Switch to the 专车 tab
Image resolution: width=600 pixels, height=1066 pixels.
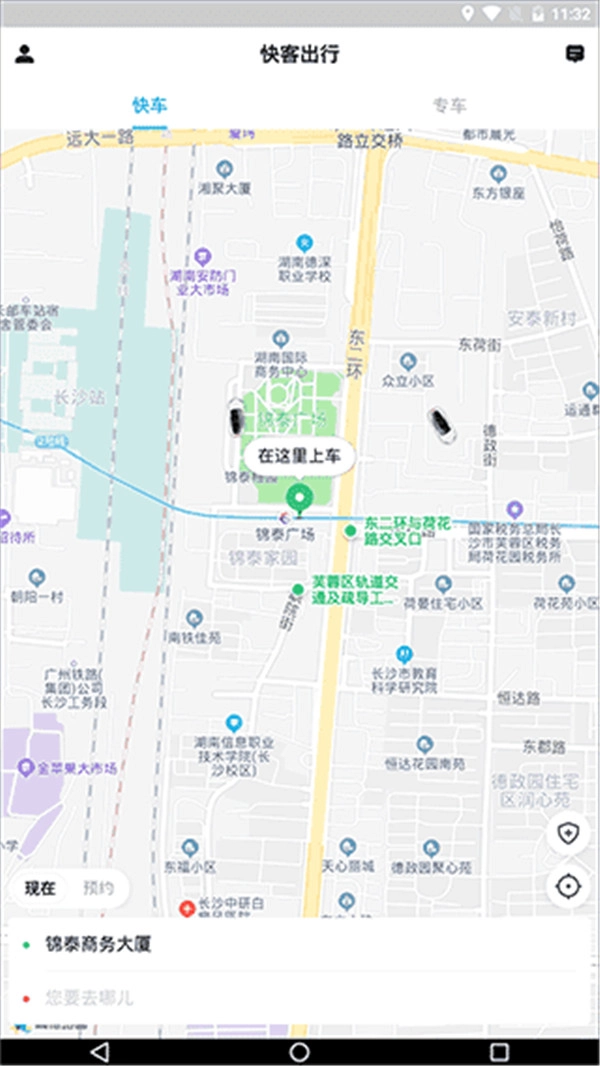pyautogui.click(x=449, y=105)
